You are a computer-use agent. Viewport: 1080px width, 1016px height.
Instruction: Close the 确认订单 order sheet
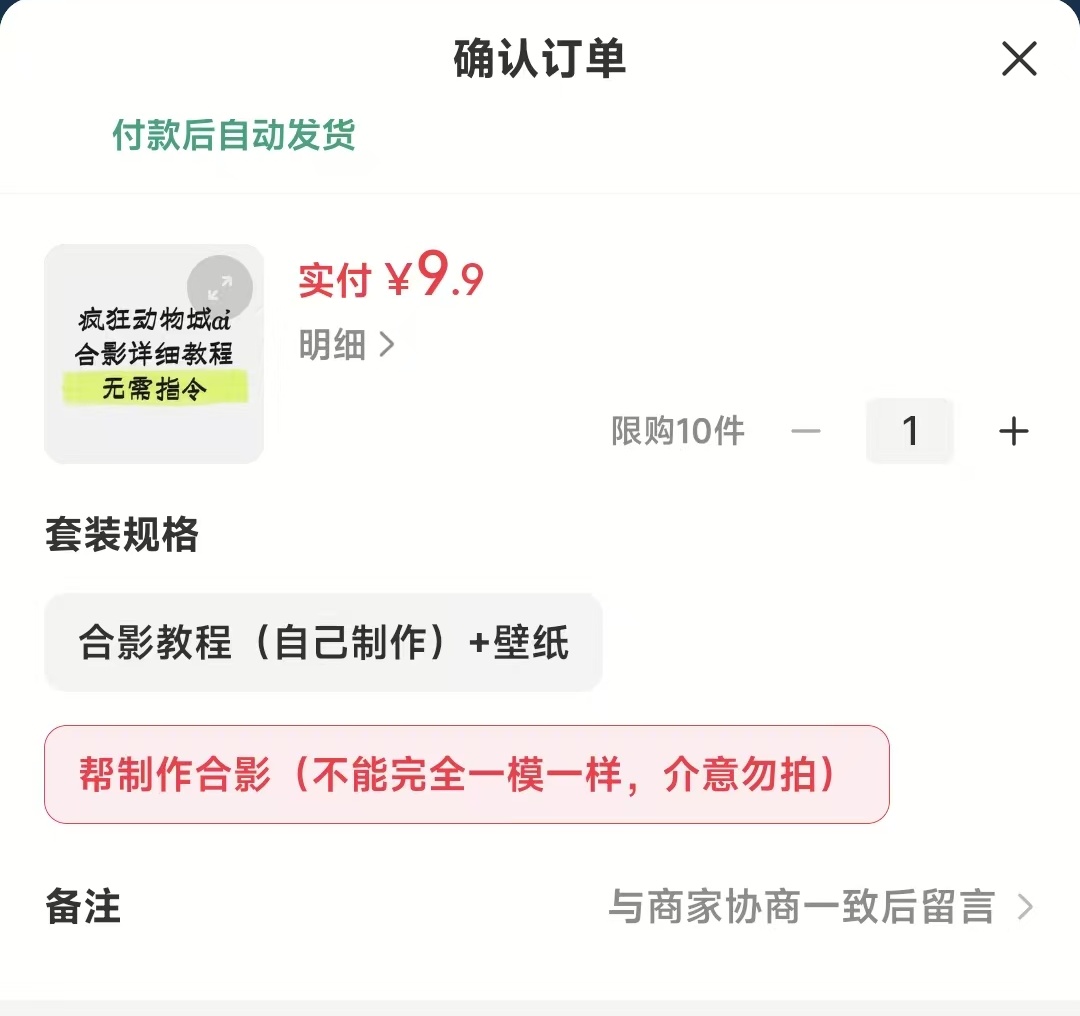pos(1019,60)
